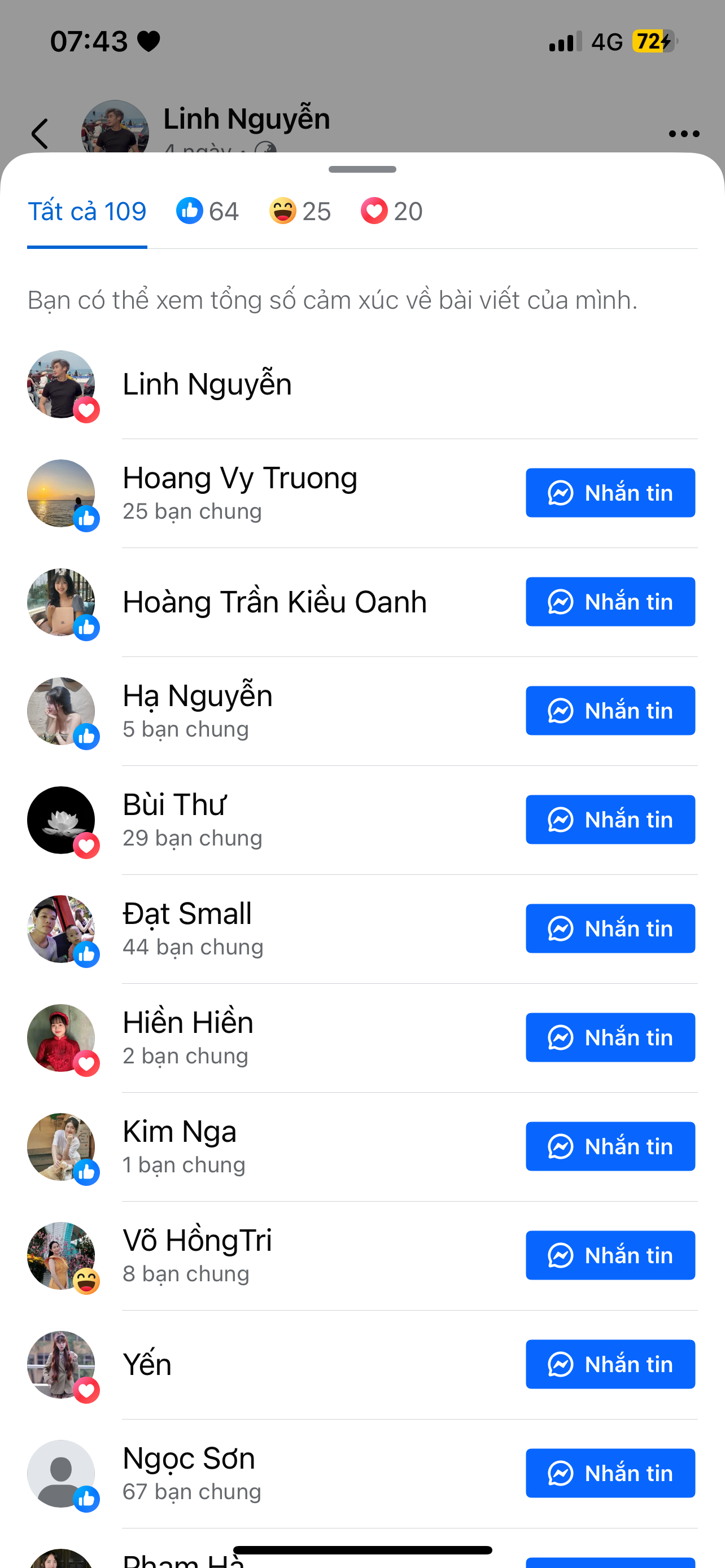The image size is (725, 1568).
Task: Tap Nhắn tin beside Hiền Hiền
Action: (x=610, y=1038)
